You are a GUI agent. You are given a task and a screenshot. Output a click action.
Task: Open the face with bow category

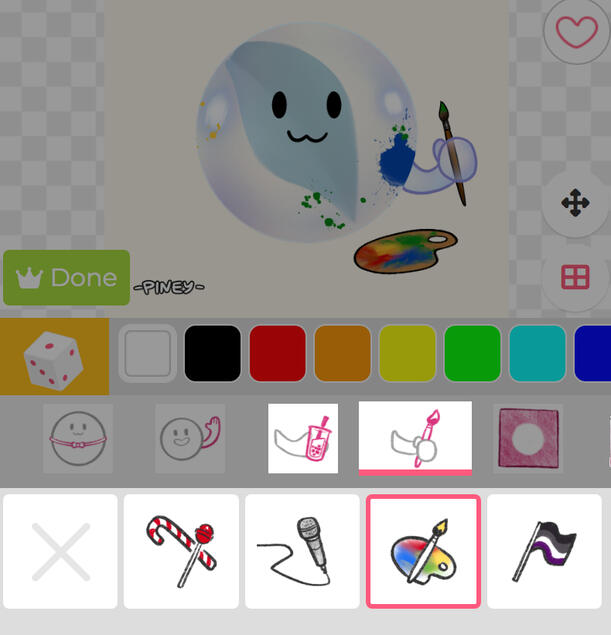[77, 438]
